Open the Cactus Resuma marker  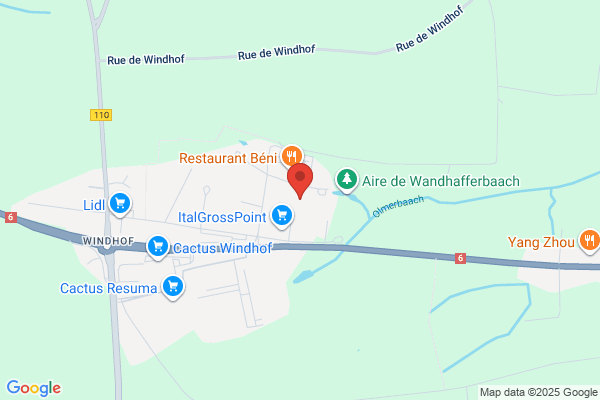click(x=173, y=287)
